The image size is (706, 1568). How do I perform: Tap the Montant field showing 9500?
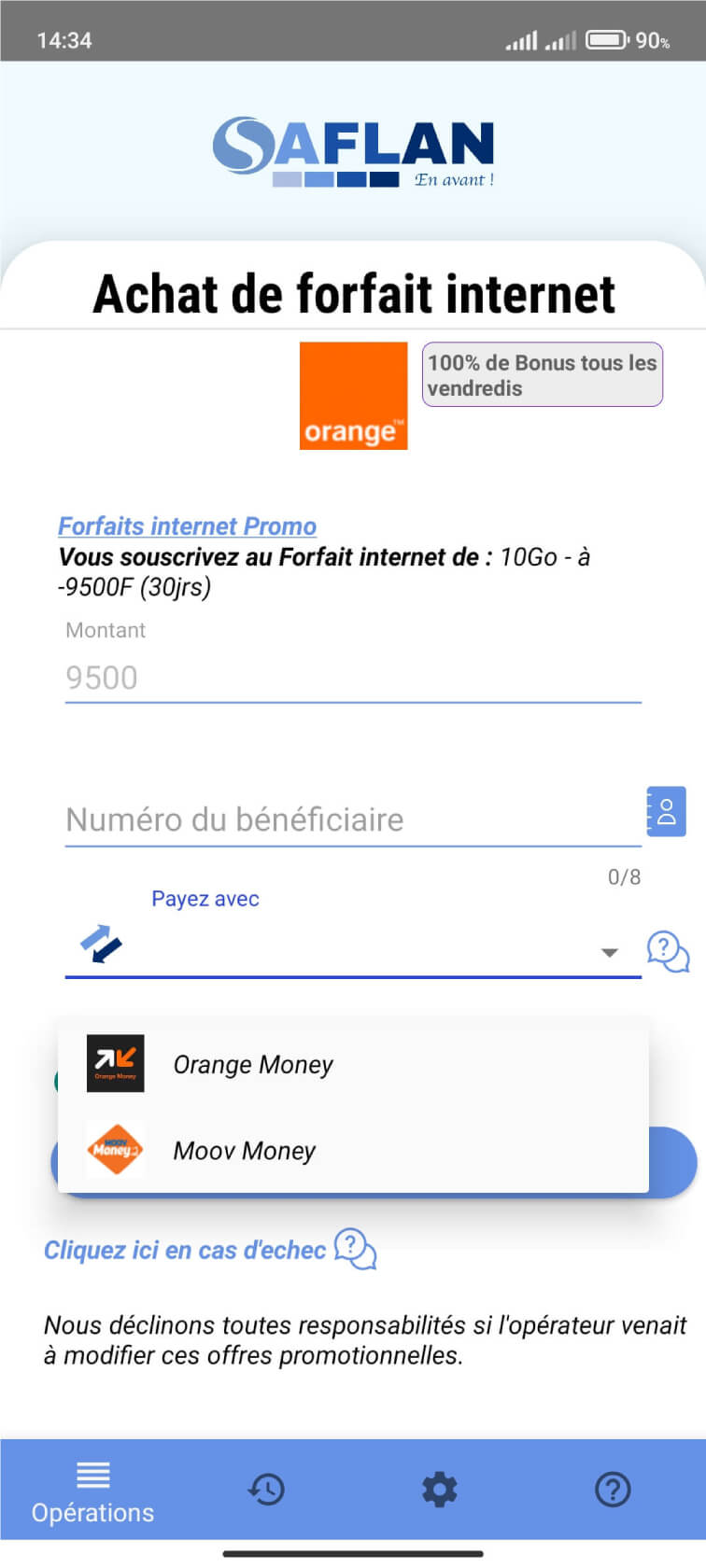tap(351, 678)
